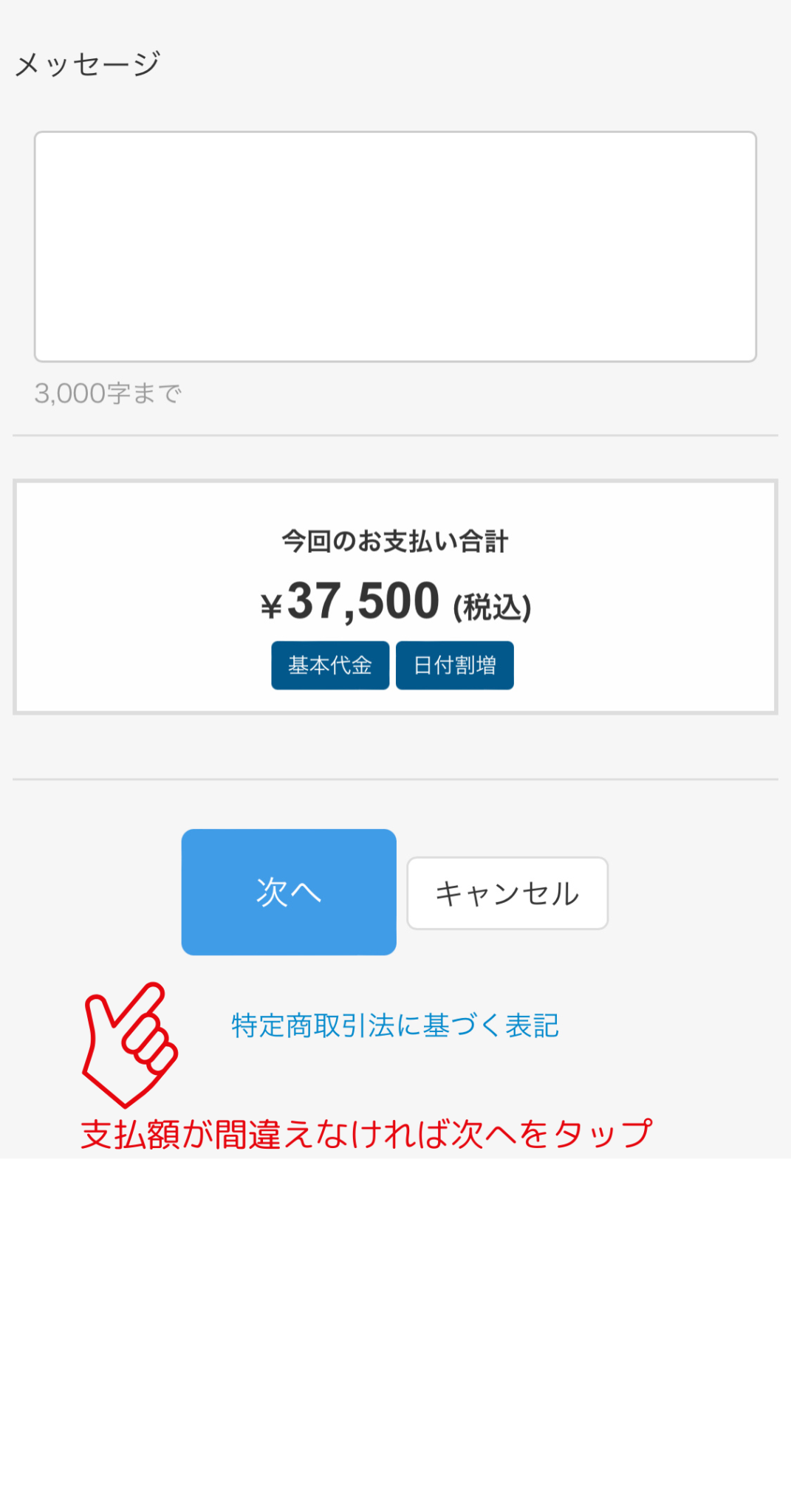Tap the message text box
This screenshot has height=1512, width=791.
coord(395,247)
